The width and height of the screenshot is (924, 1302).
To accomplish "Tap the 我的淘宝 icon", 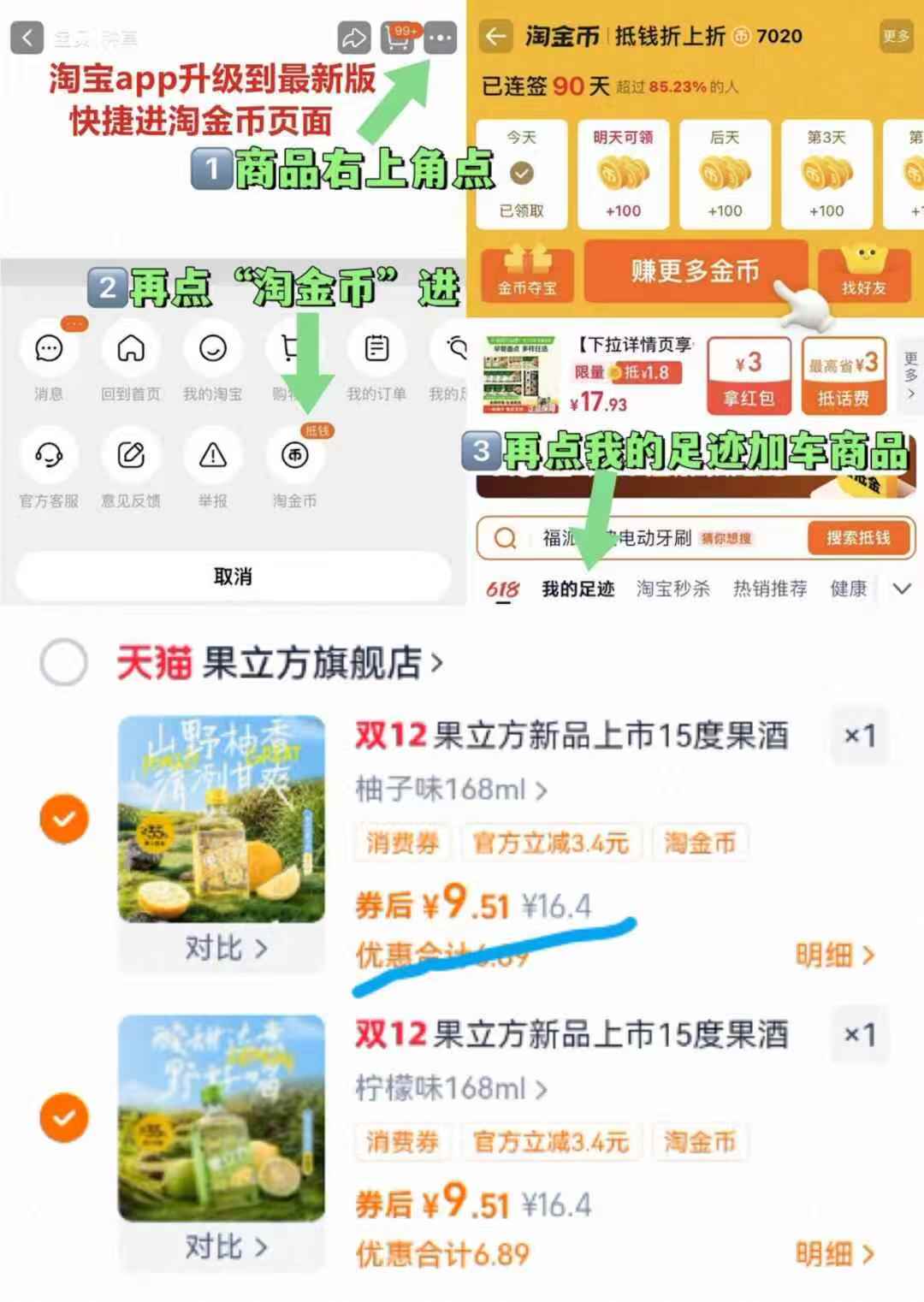I will point(212,349).
